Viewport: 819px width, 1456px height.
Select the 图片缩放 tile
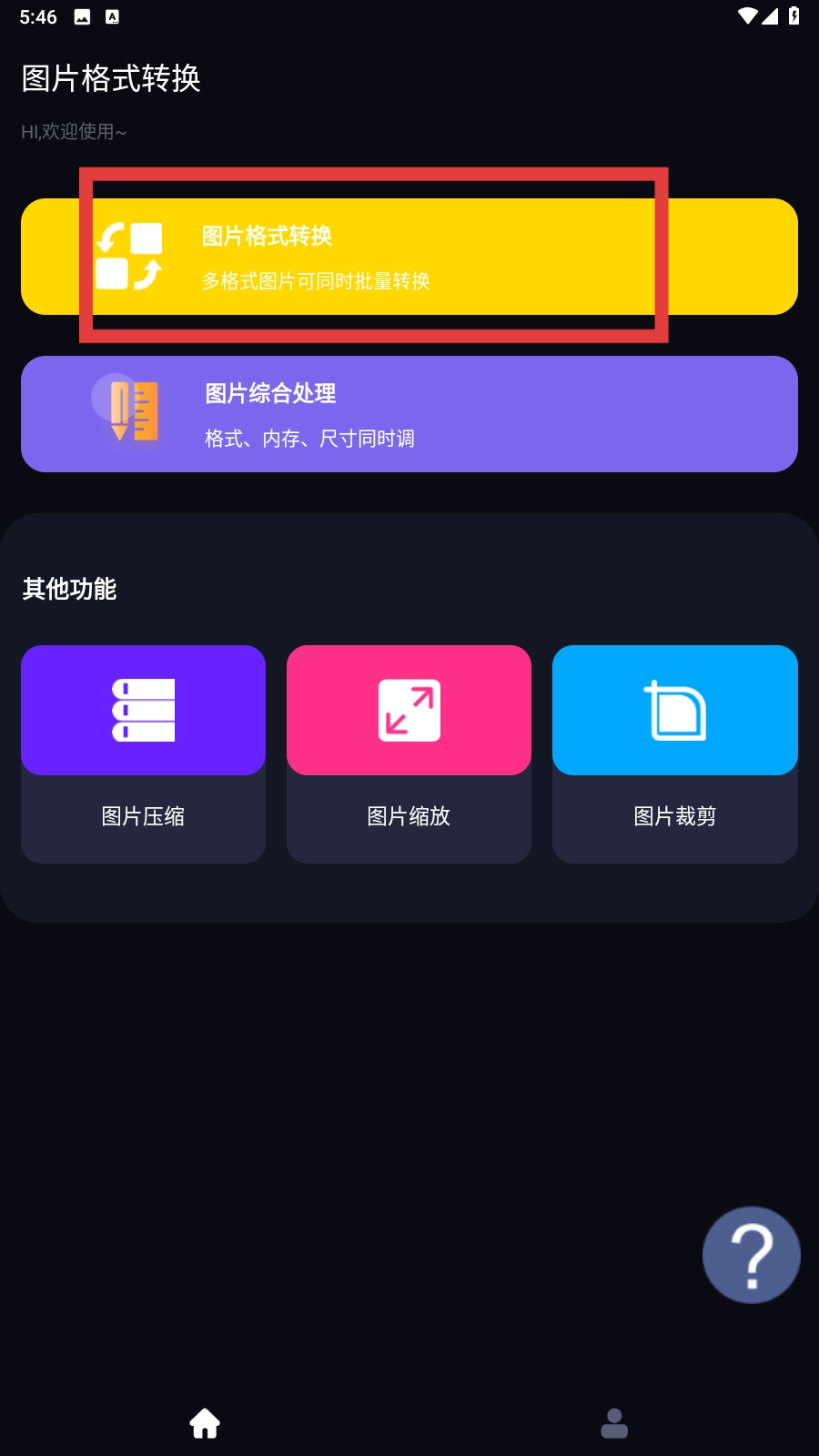coord(409,753)
